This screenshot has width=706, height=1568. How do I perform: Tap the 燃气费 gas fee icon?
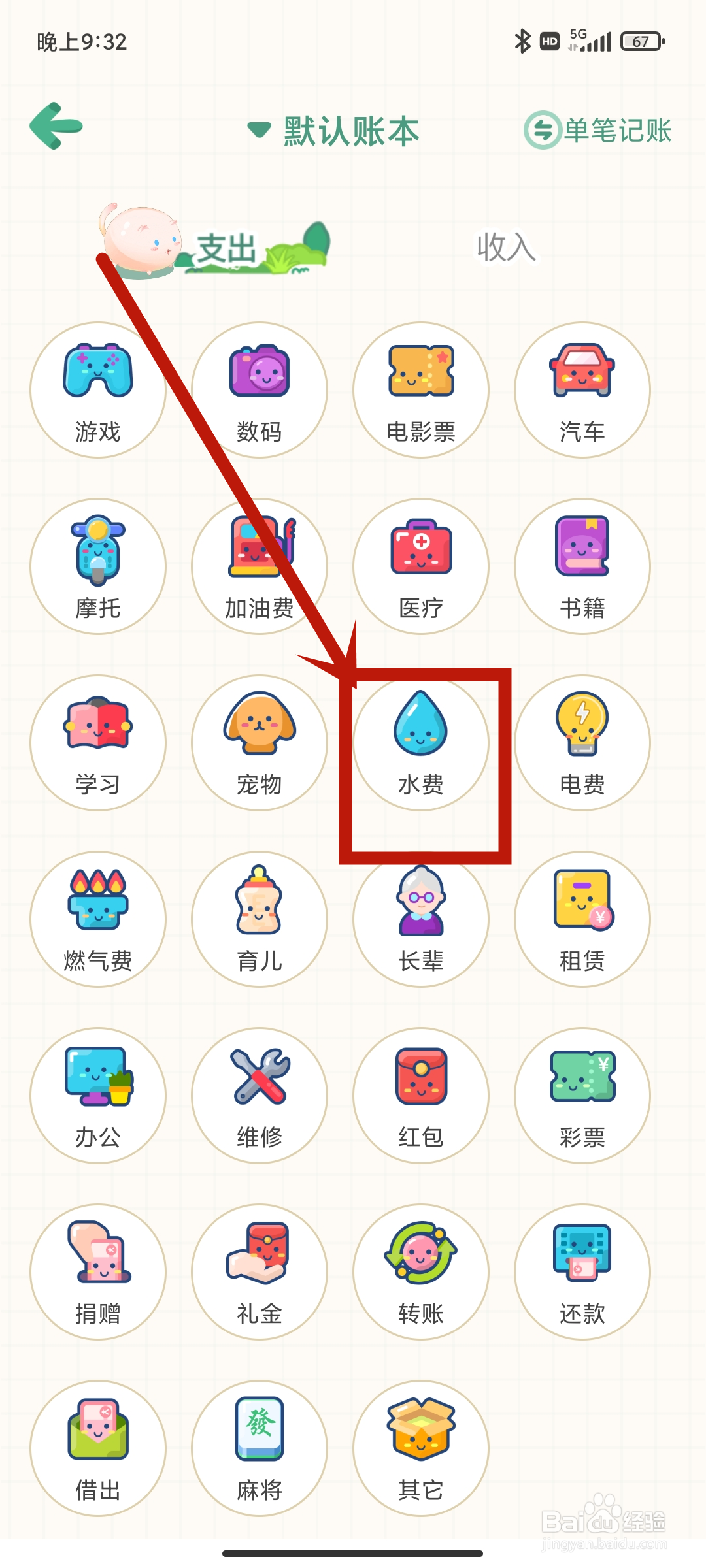(x=98, y=918)
